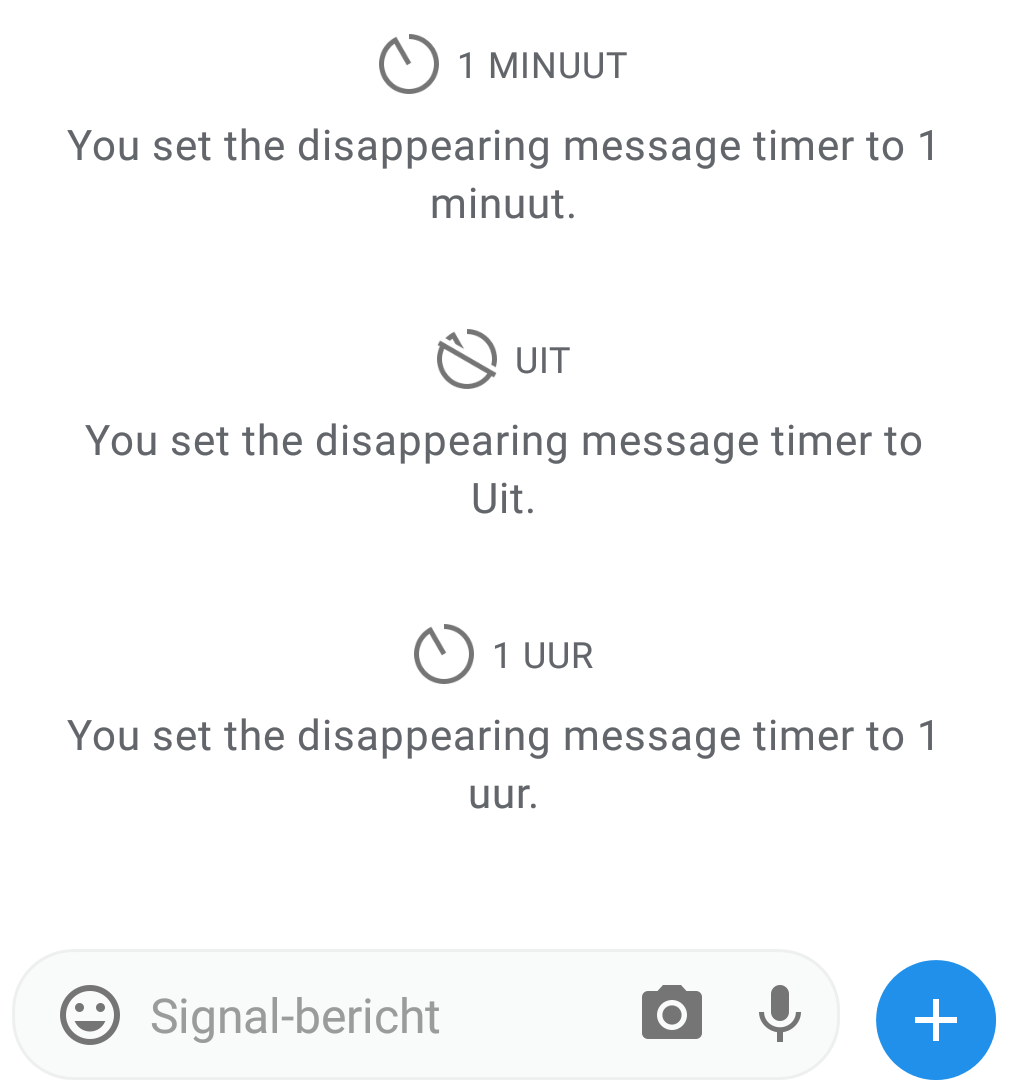Image resolution: width=1032 pixels, height=1089 pixels.
Task: Click the disabled-timer icon above the Uit message
Action: click(466, 358)
